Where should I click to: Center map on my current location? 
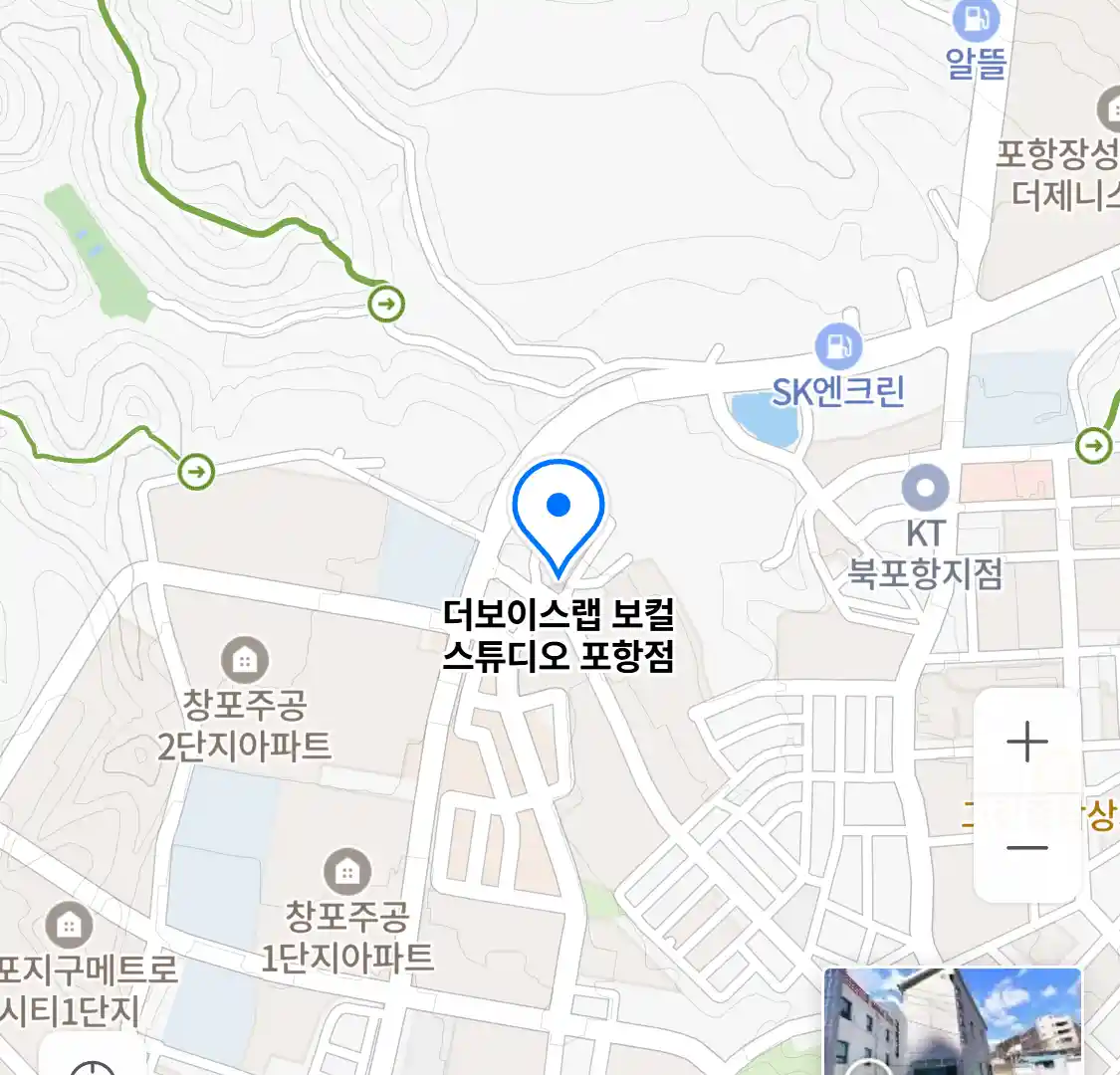(94, 1063)
